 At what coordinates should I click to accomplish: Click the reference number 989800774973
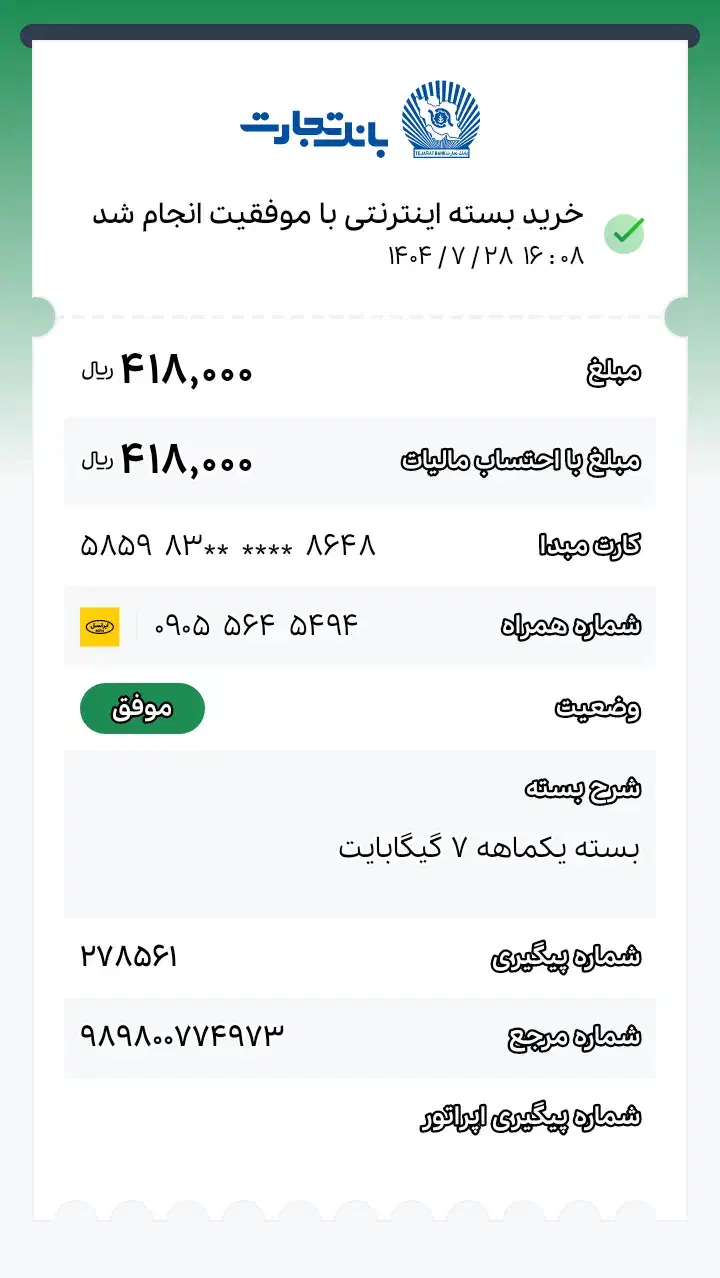(183, 1038)
